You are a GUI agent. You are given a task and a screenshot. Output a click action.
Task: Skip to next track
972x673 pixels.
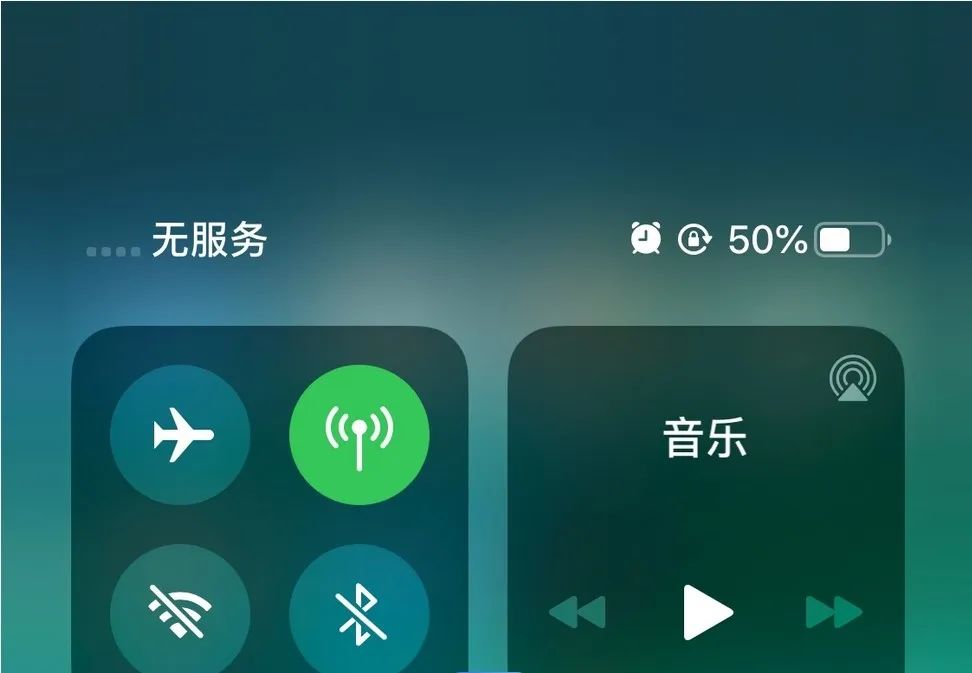coord(833,612)
